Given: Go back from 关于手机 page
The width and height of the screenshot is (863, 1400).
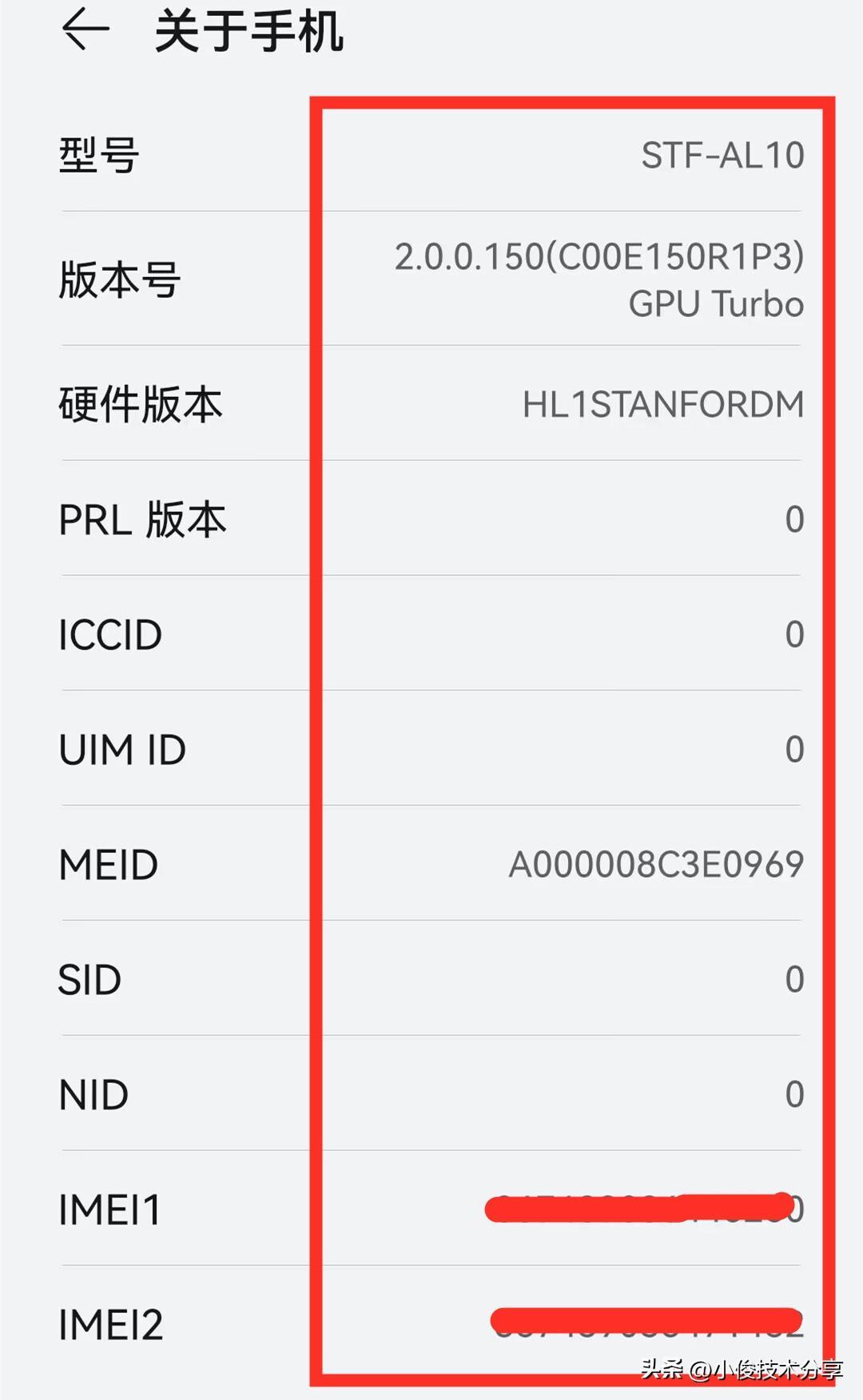Looking at the screenshot, I should tap(85, 30).
